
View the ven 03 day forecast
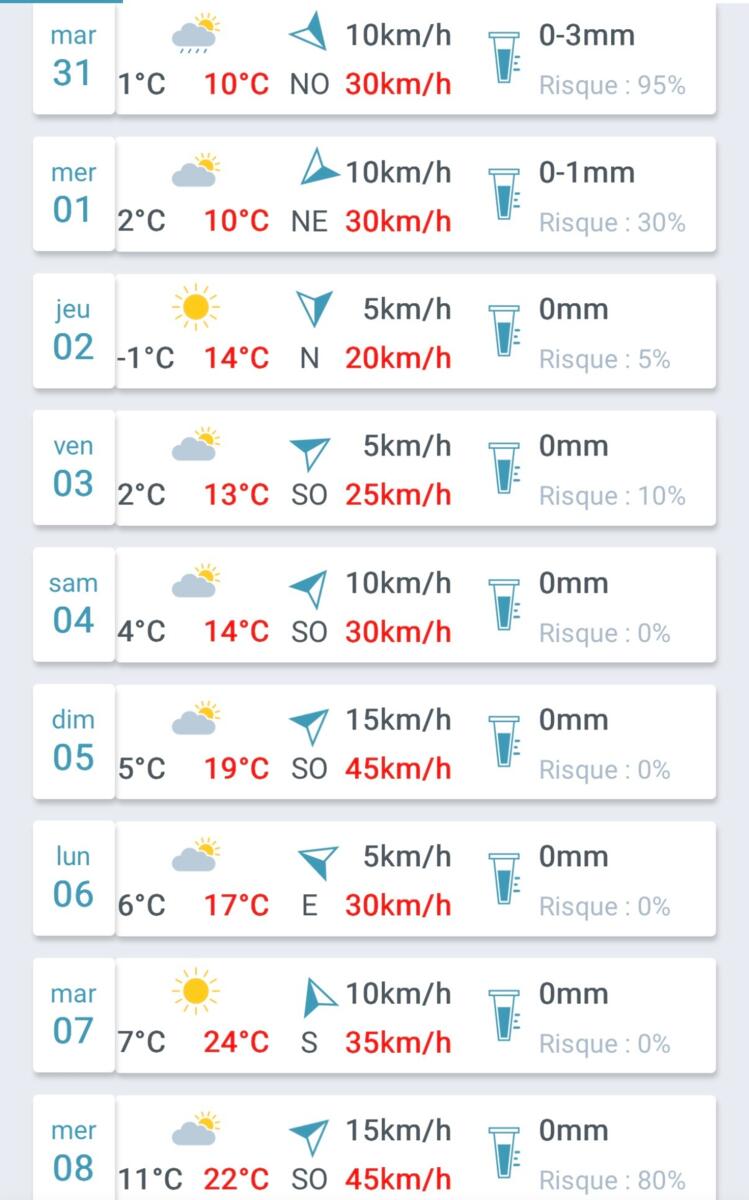click(374, 469)
